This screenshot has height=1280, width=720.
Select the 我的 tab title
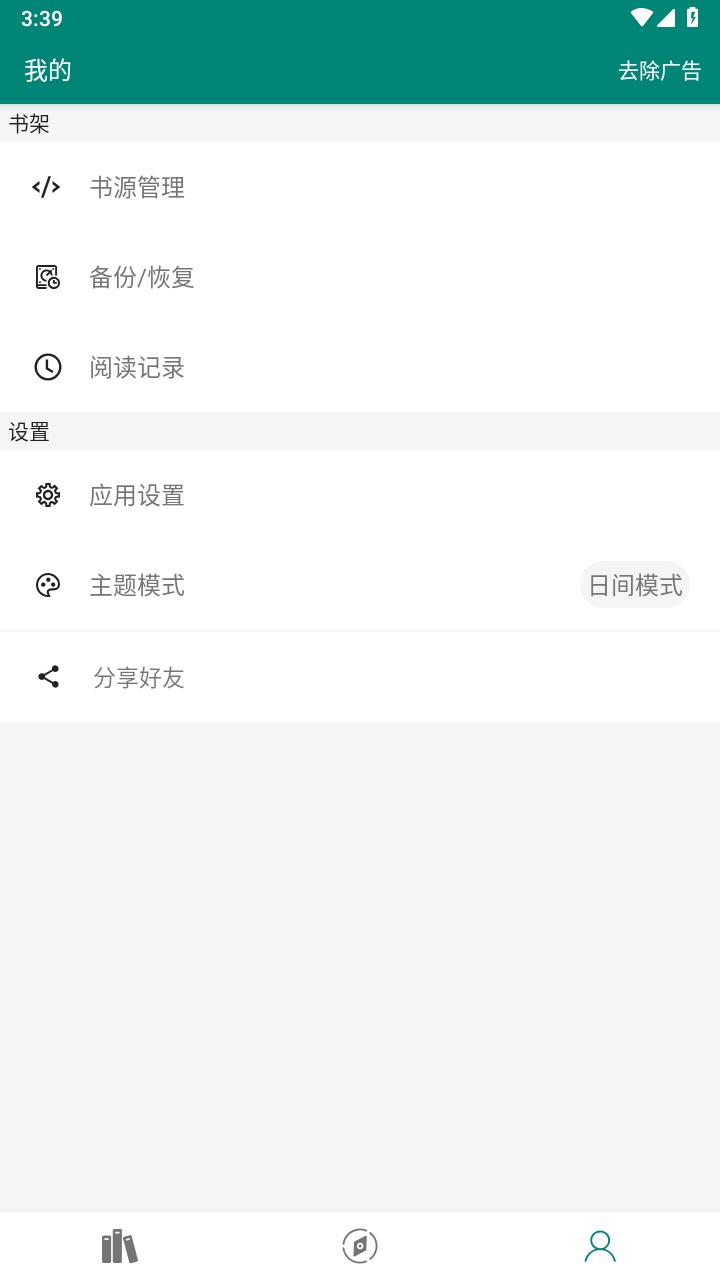click(47, 70)
